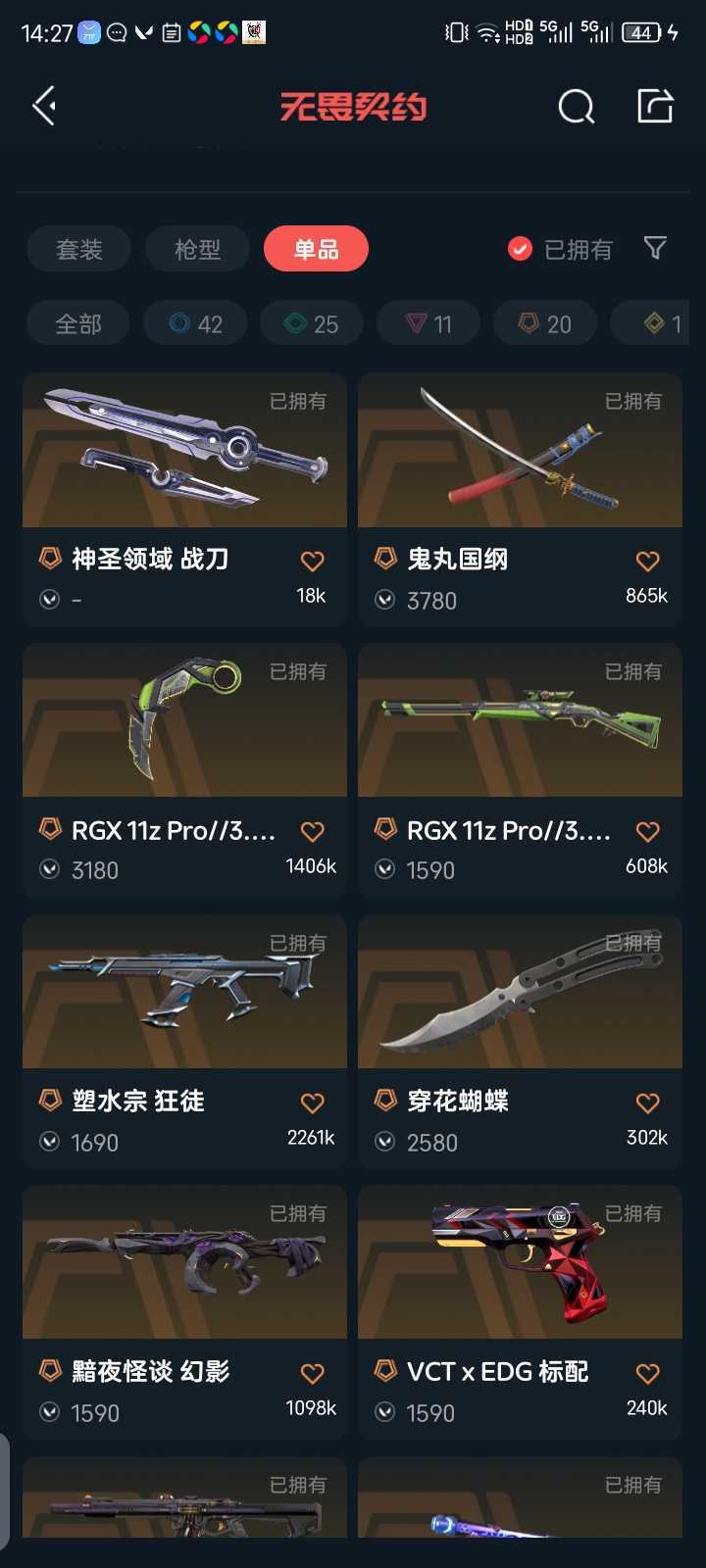Switch to the 枪型 tab
The height and width of the screenshot is (1568, 706).
[x=197, y=250]
